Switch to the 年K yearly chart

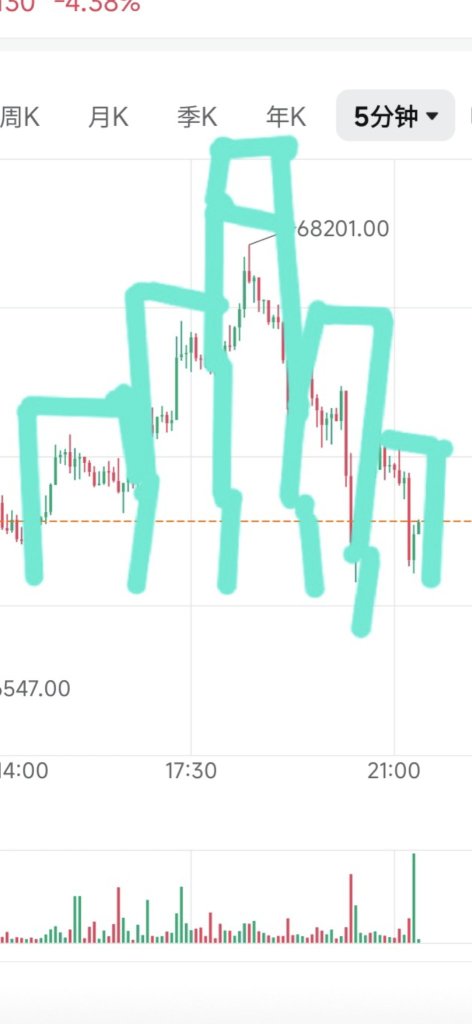pyautogui.click(x=286, y=118)
